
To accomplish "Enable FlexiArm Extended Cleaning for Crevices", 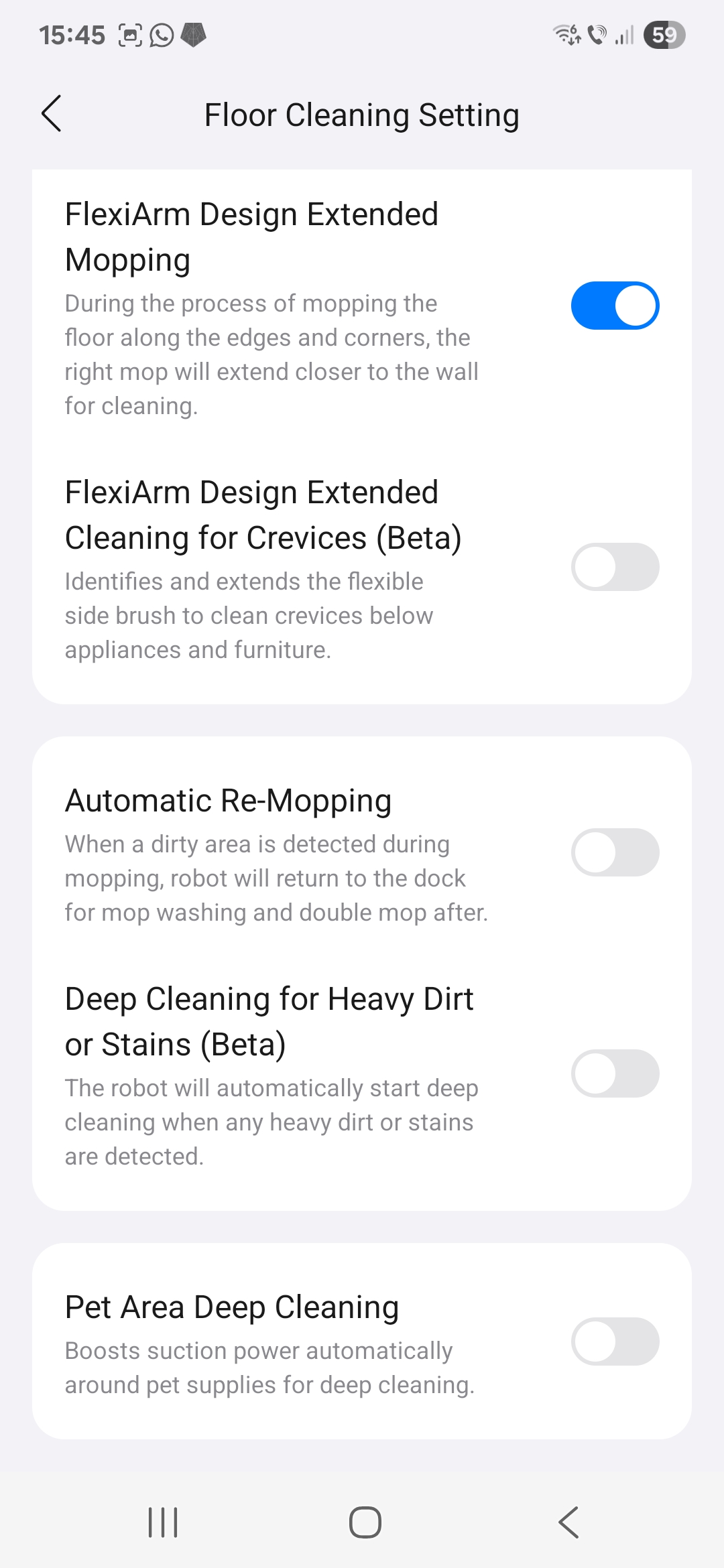I will tap(615, 567).
